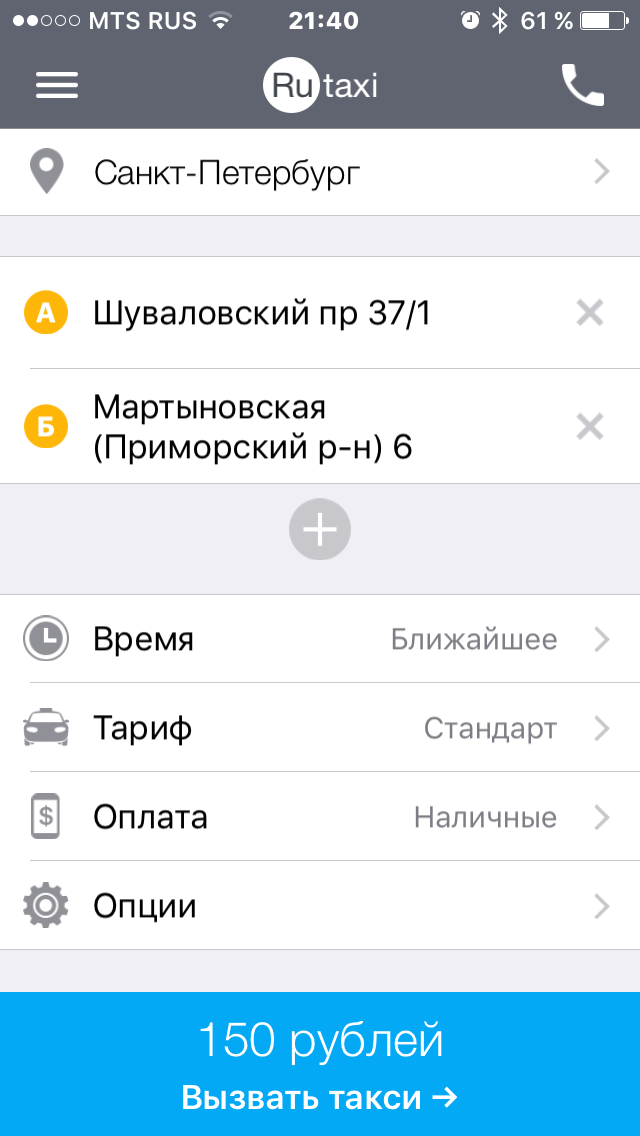Viewport: 640px width, 1136px height.
Task: Open the Время setting
Action: 320,639
